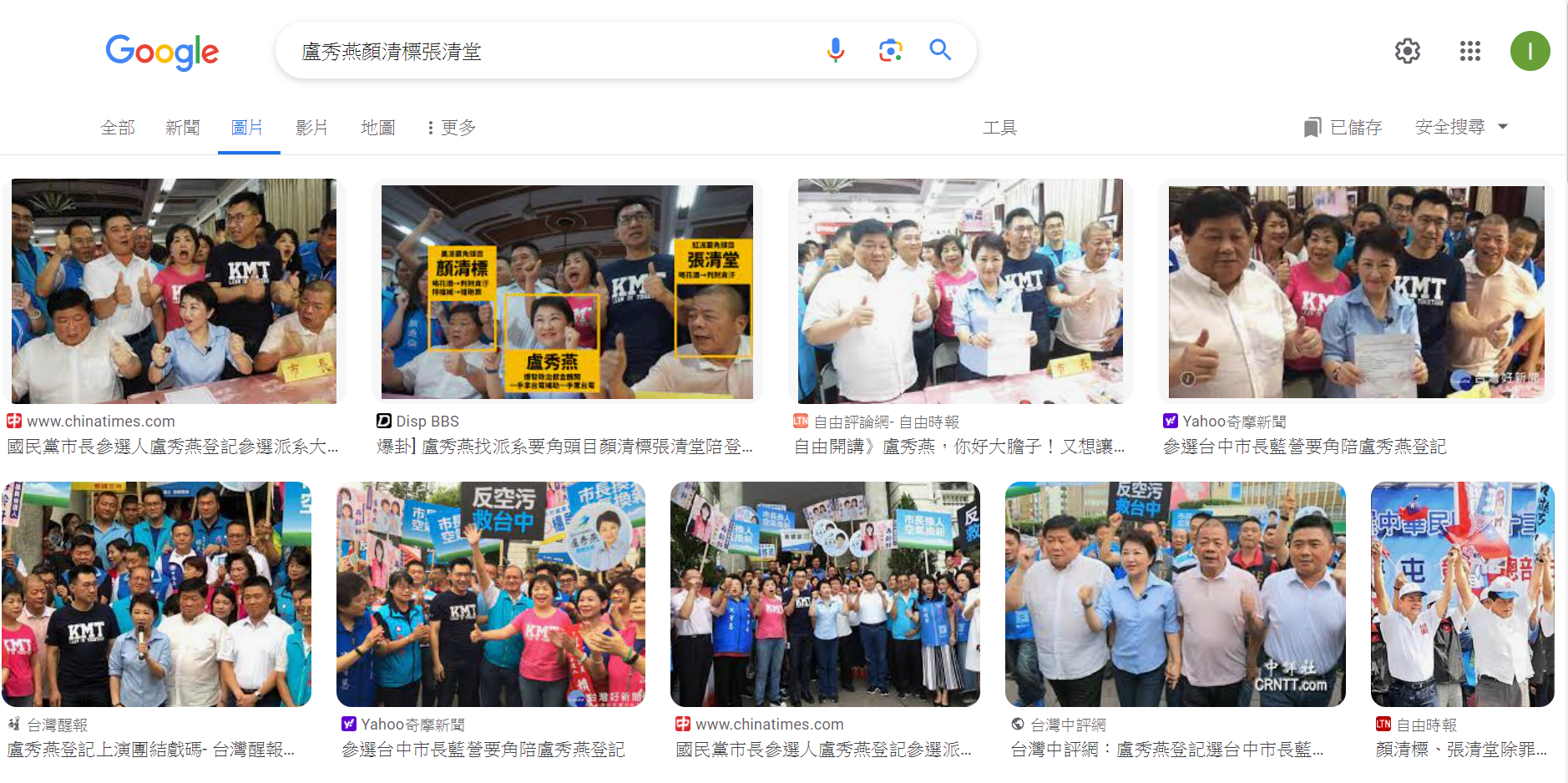Open Google Lens image search
Screen dimensions: 1568x783
[890, 51]
